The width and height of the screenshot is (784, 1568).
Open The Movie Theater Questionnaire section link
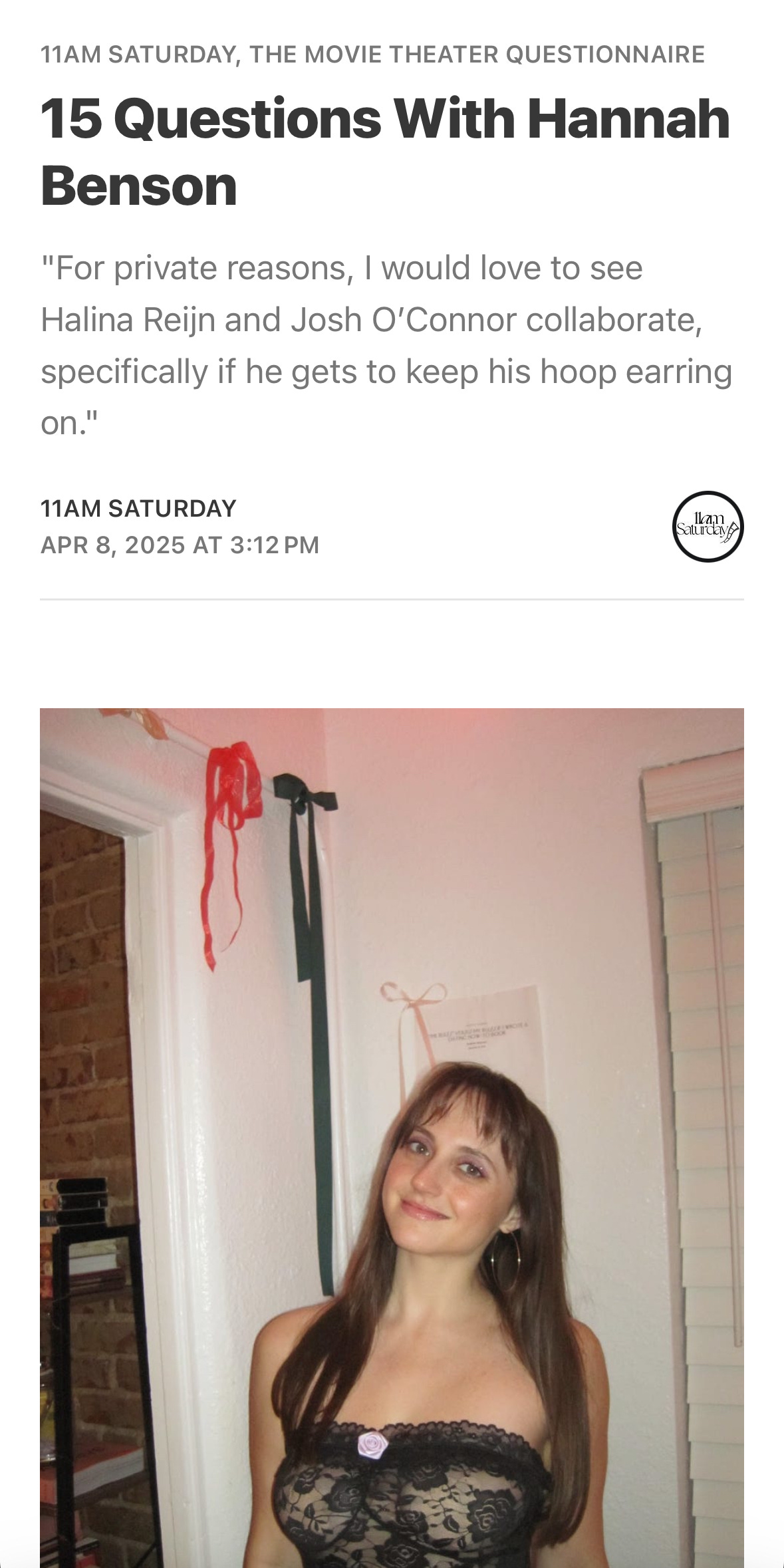[x=477, y=54]
